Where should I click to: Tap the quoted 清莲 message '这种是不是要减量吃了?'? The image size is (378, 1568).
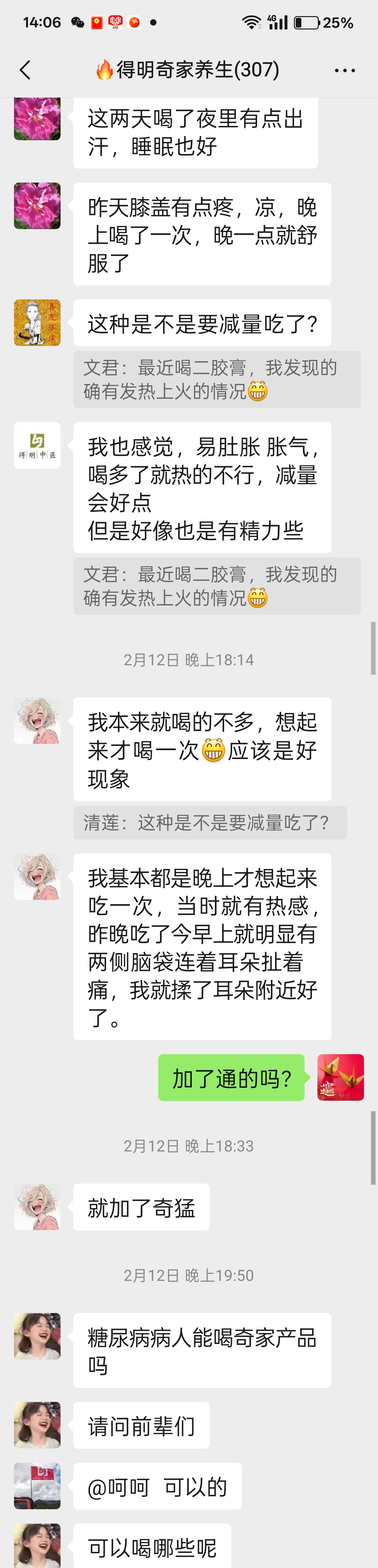tap(210, 822)
